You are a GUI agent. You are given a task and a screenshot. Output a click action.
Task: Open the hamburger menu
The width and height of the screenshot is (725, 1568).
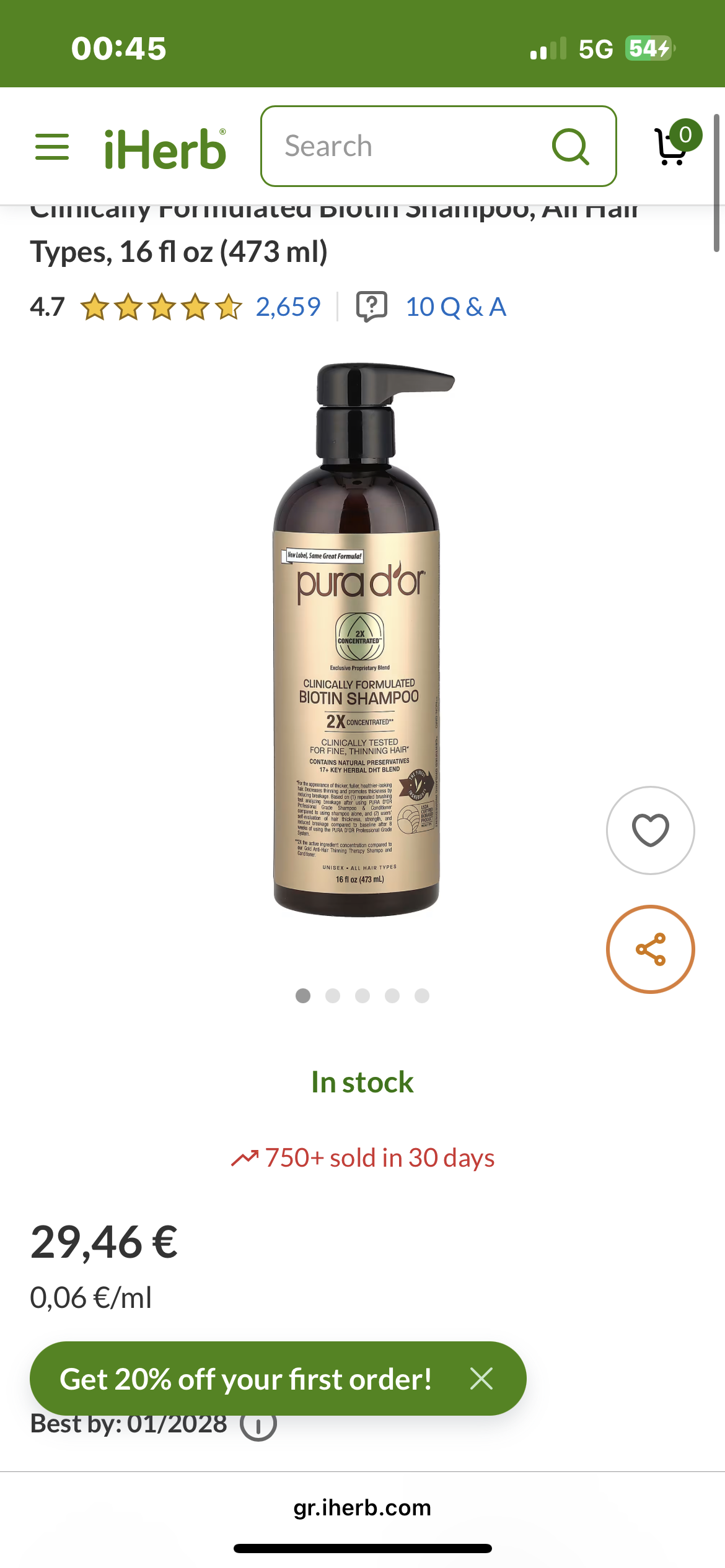click(x=52, y=147)
